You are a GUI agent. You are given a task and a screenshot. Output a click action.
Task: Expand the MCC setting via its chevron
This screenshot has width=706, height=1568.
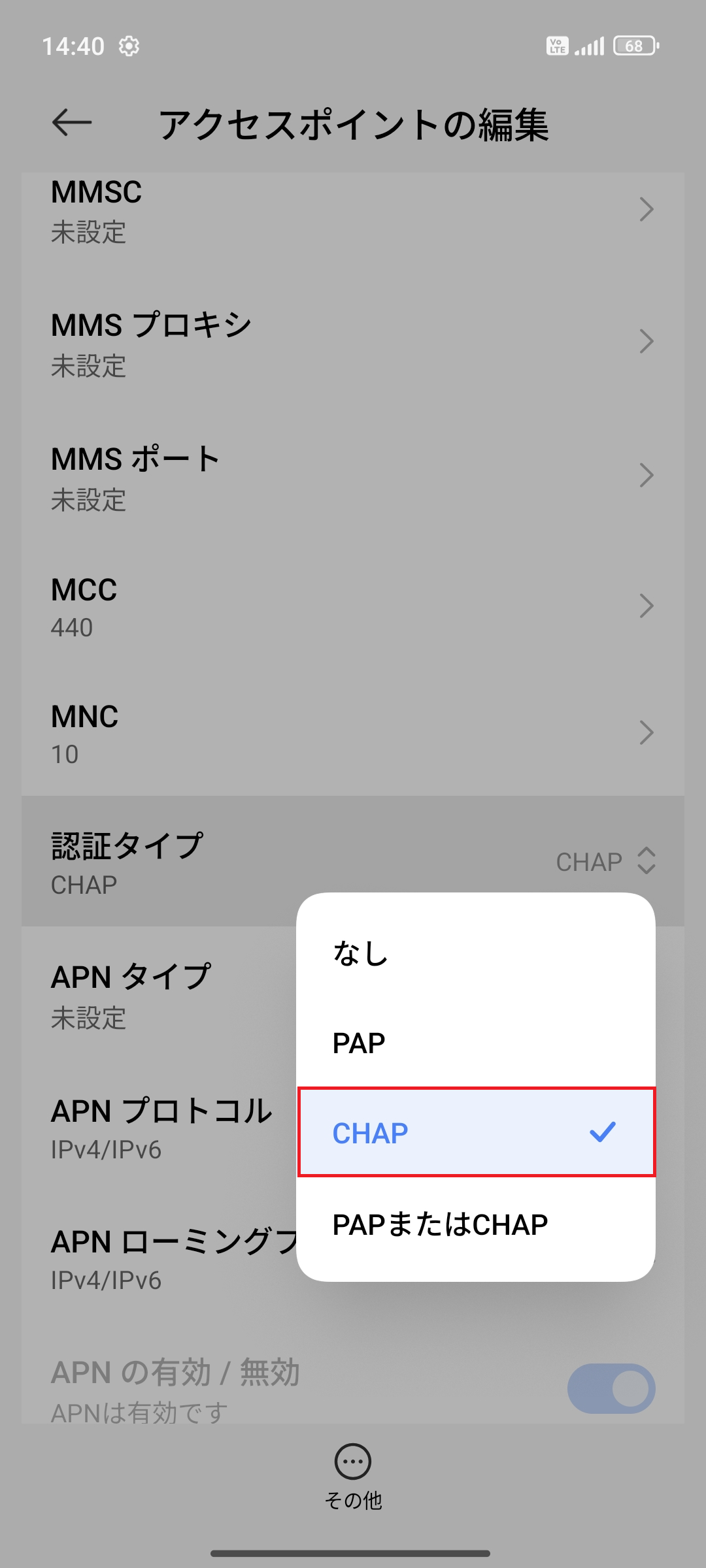(646, 606)
